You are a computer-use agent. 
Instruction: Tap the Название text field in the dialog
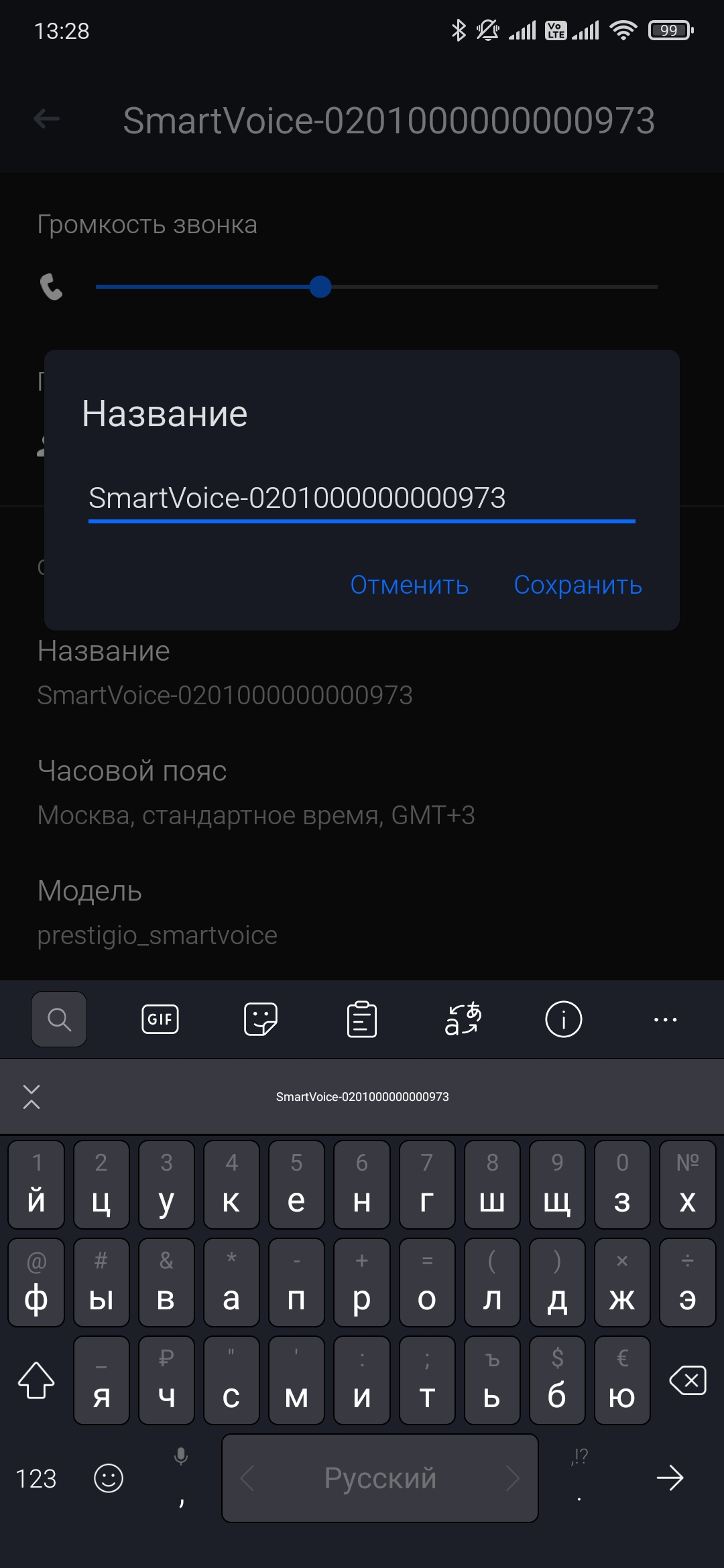pyautogui.click(x=362, y=498)
